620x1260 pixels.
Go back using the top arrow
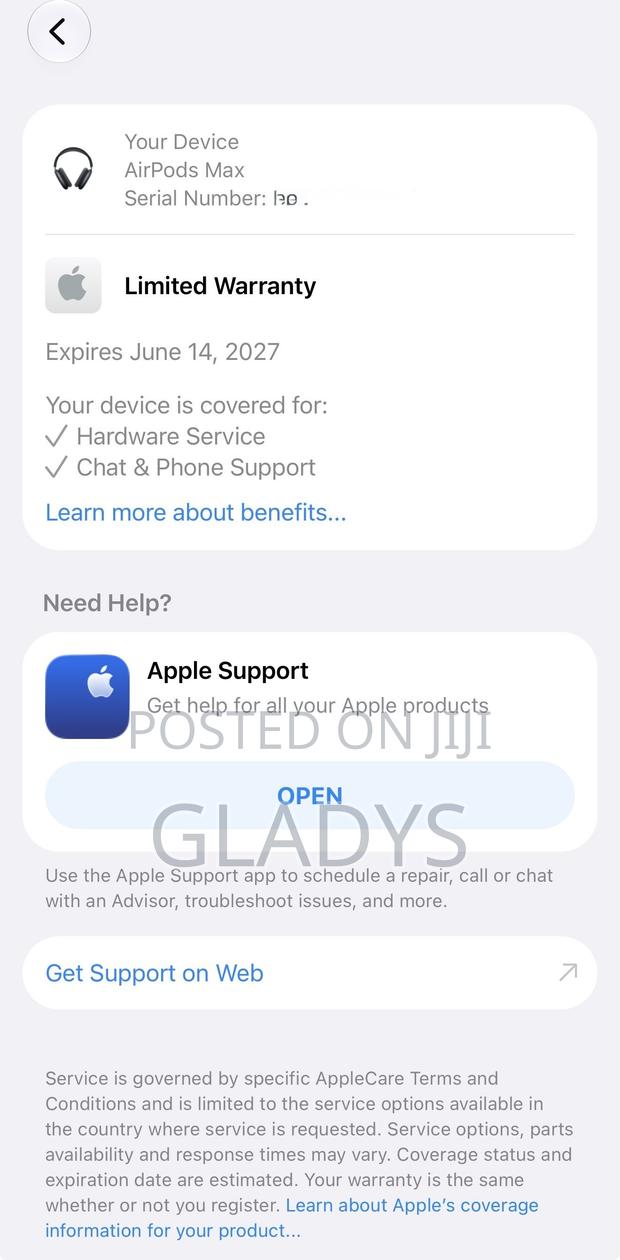(58, 31)
